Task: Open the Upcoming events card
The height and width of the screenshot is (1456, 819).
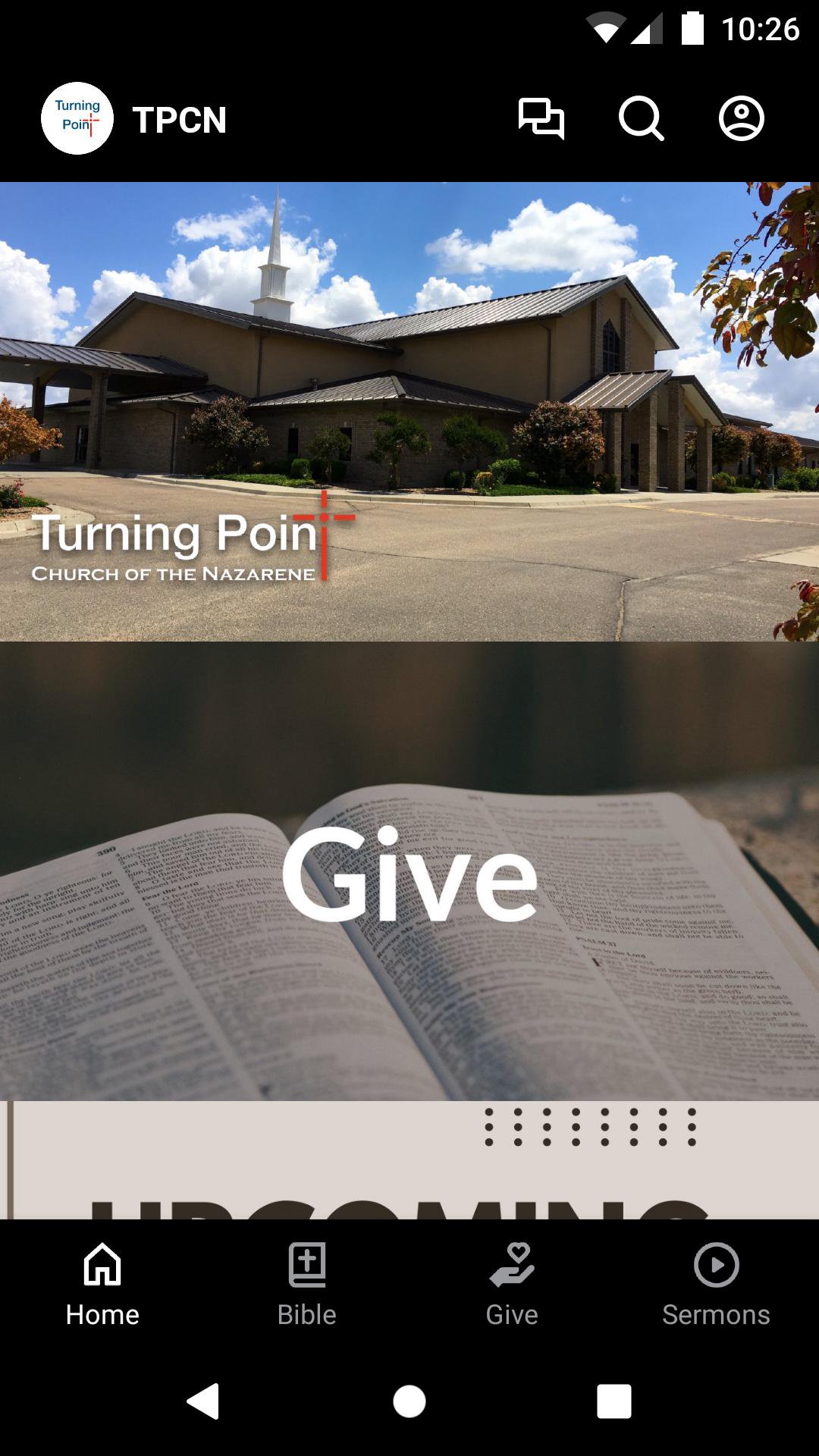Action: (x=409, y=1160)
